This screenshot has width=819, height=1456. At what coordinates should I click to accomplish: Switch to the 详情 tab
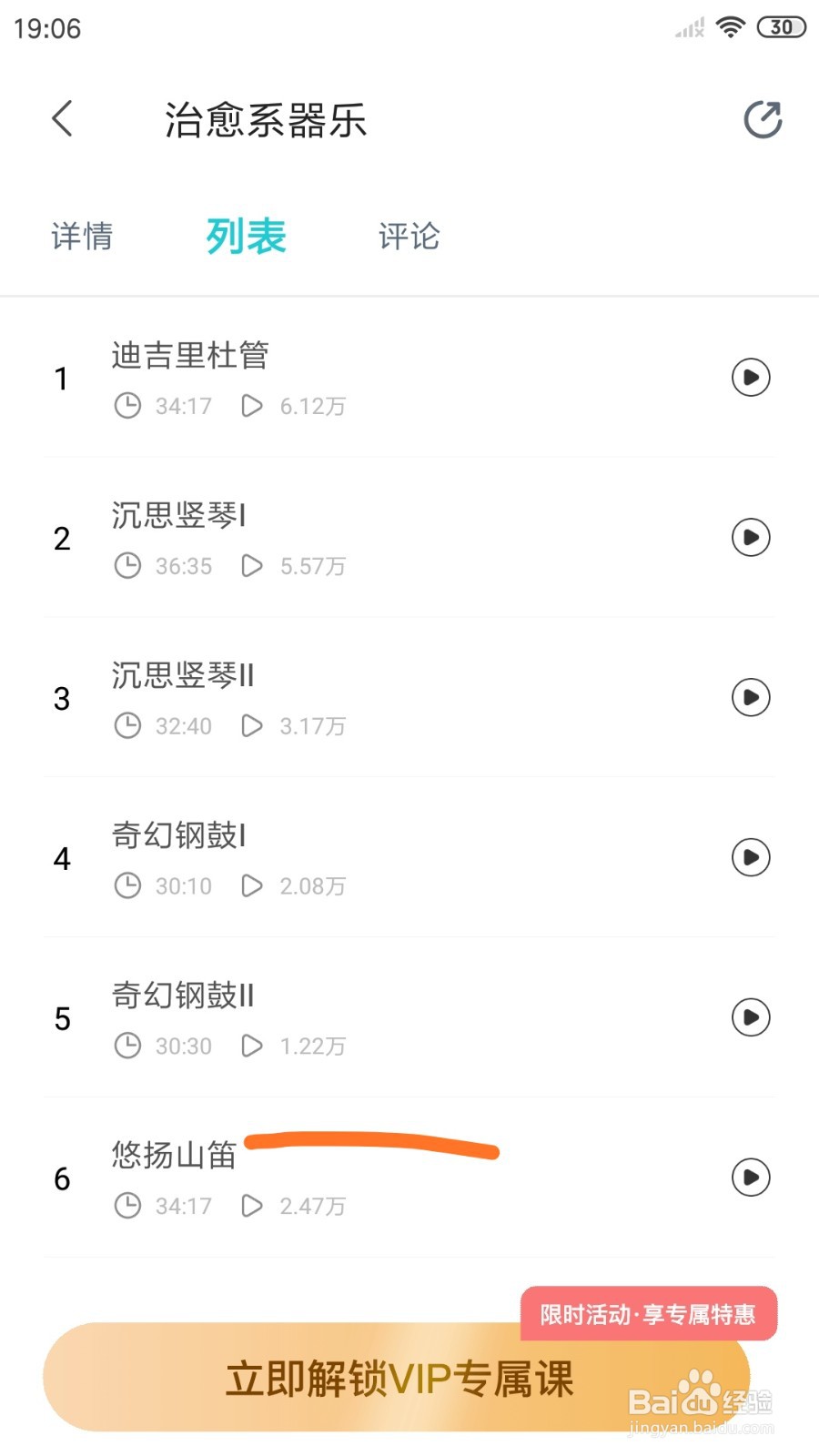coord(82,237)
